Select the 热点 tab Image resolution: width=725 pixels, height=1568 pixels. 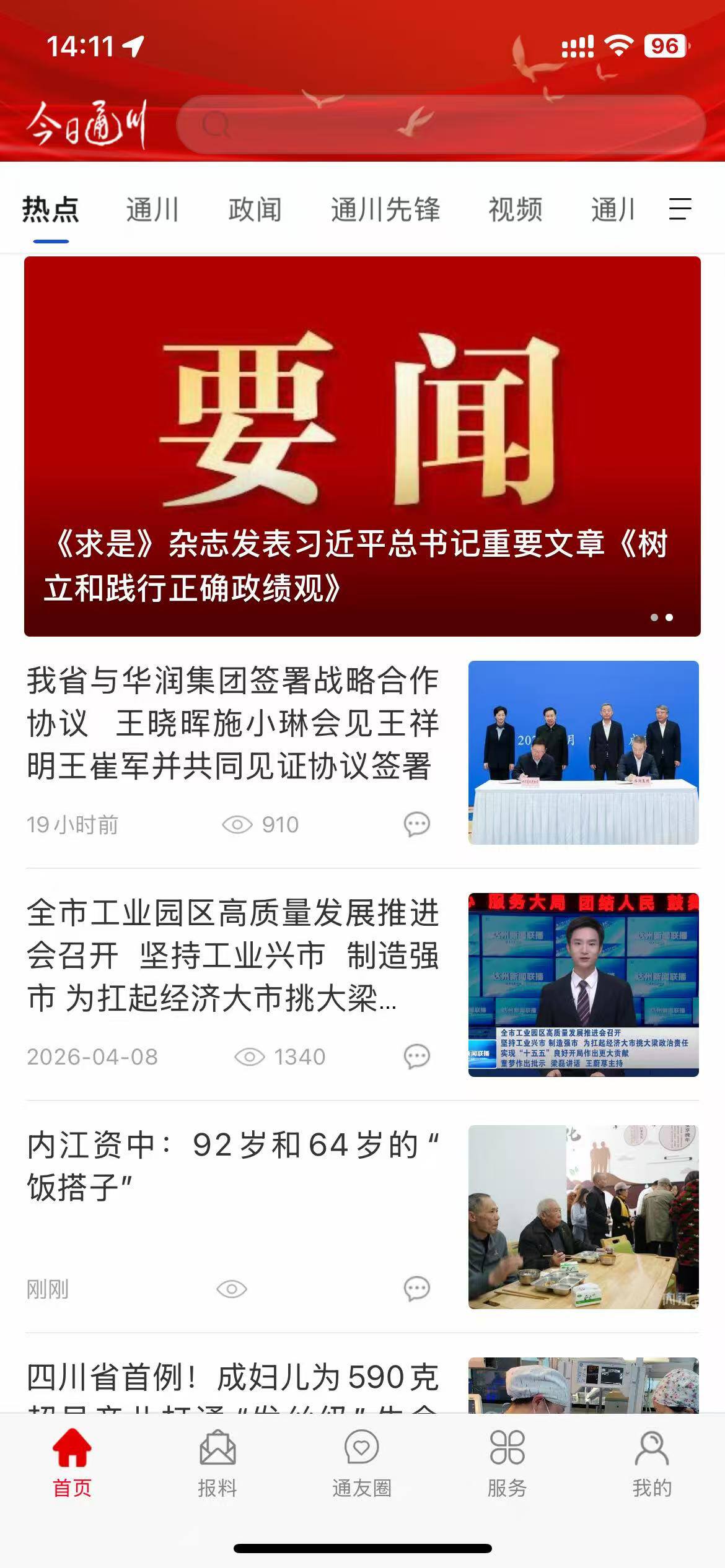click(51, 209)
